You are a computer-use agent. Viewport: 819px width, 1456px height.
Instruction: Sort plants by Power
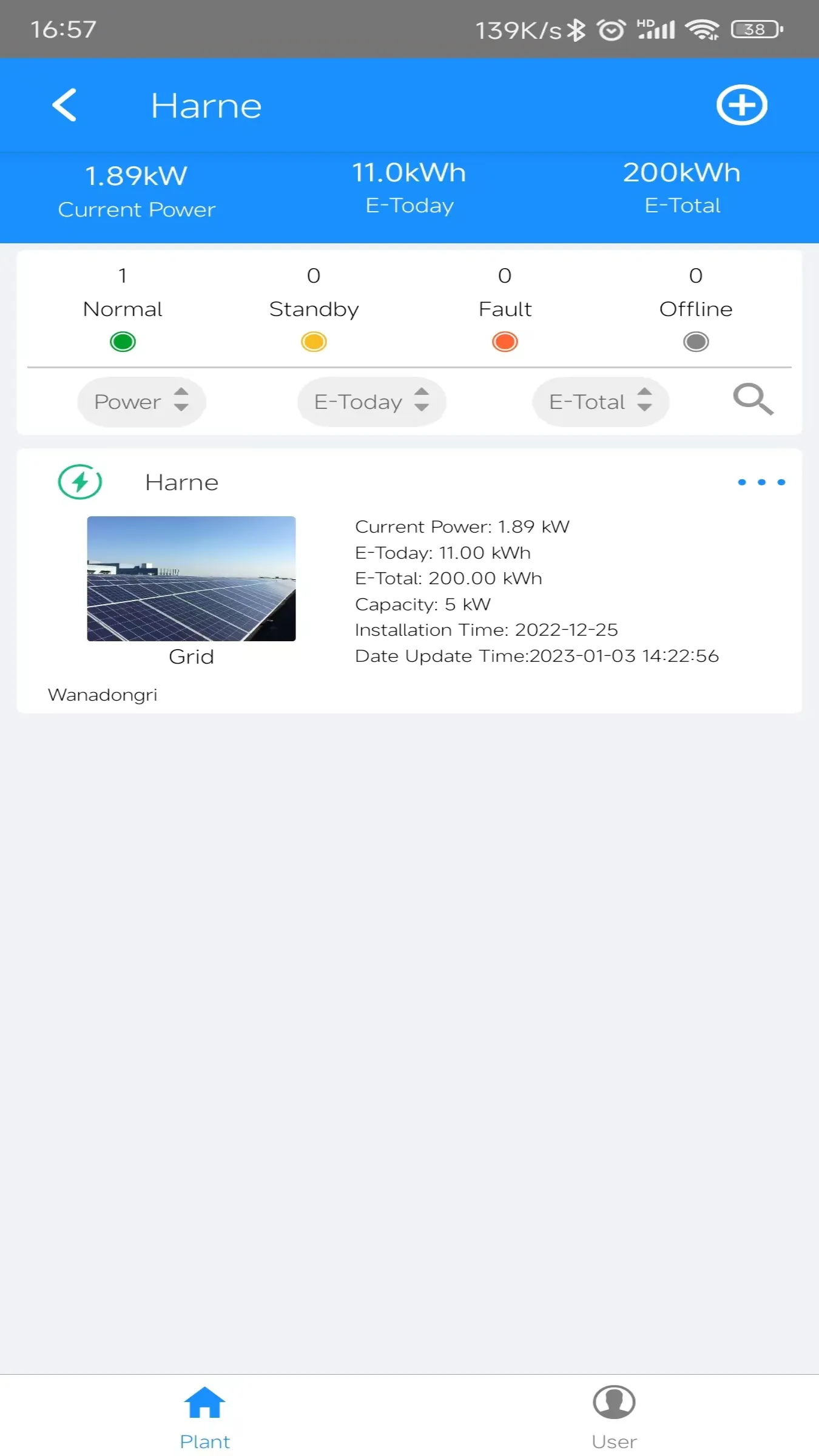click(141, 402)
